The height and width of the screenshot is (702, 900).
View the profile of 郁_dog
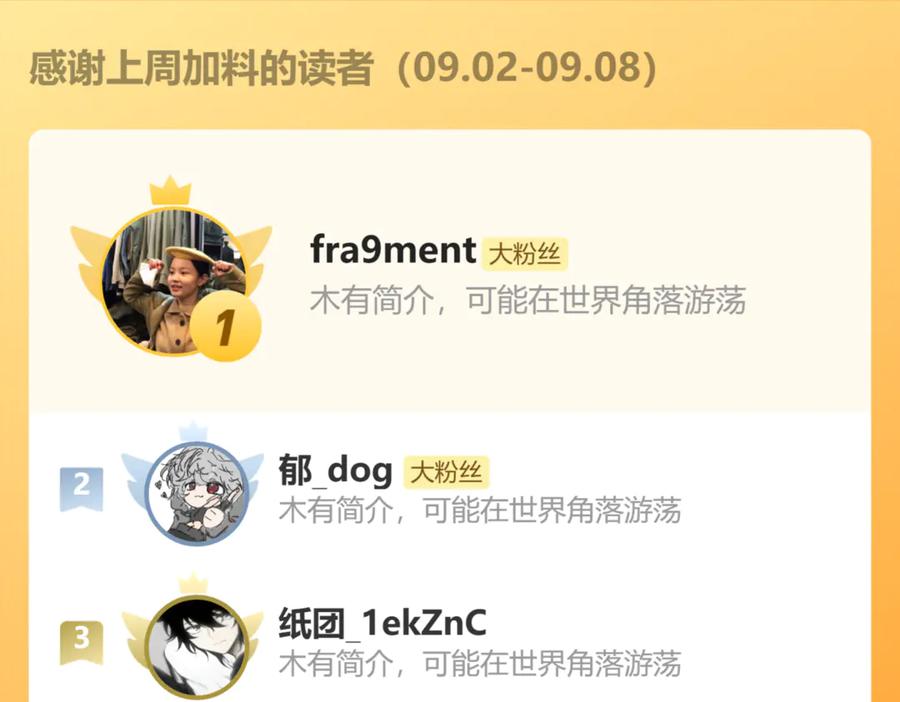click(335, 470)
